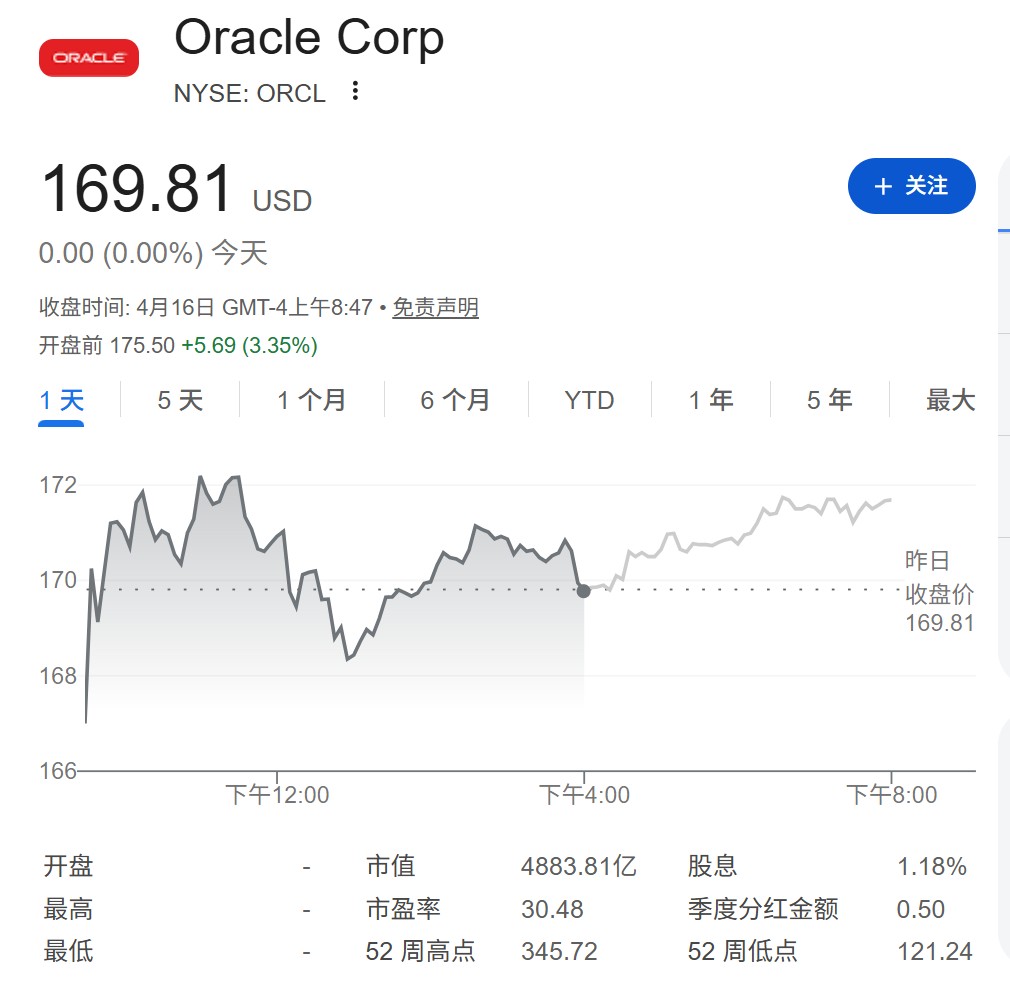Show the 1 年 price chart
Image resolution: width=1010 pixels, height=995 pixels.
tap(711, 401)
